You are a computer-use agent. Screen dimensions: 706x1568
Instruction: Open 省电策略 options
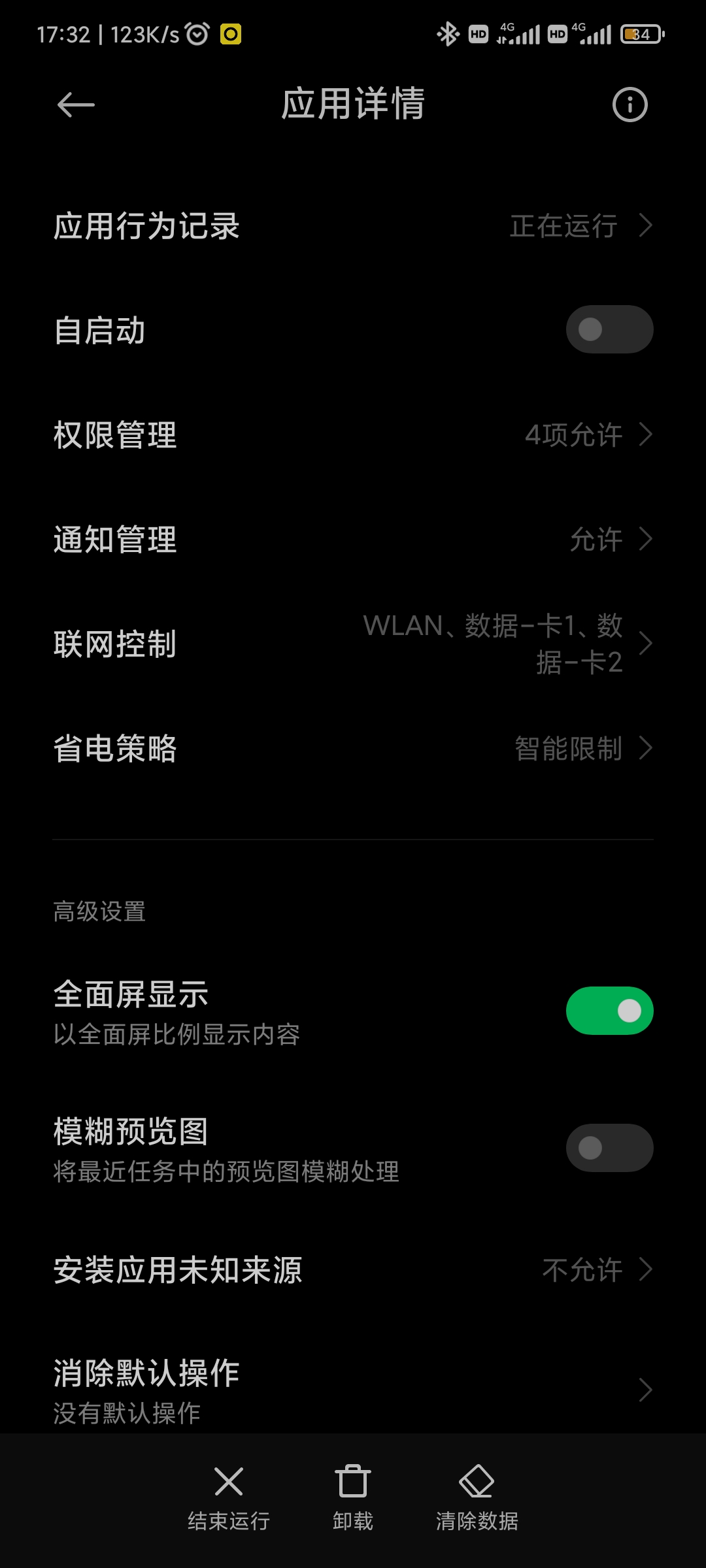353,749
